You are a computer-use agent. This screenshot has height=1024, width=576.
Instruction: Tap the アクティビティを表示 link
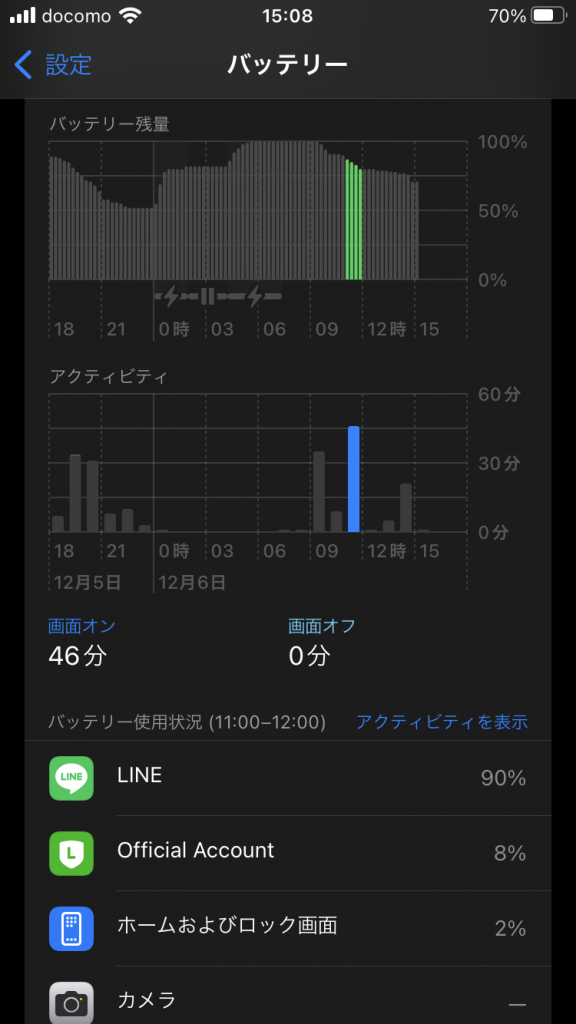click(441, 722)
